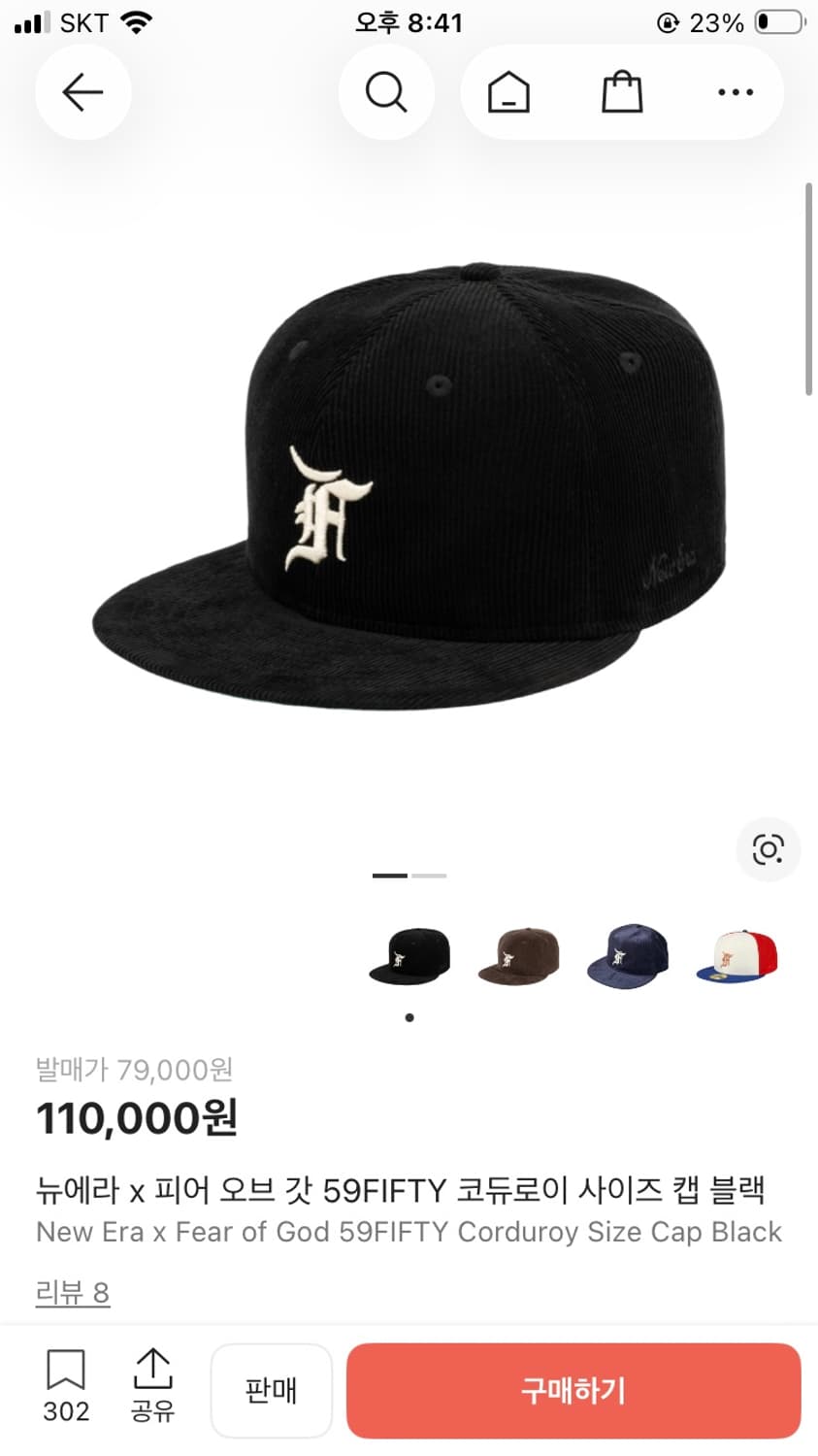Select the brown colorway thumbnail
The width and height of the screenshot is (818, 1456).
click(x=518, y=956)
